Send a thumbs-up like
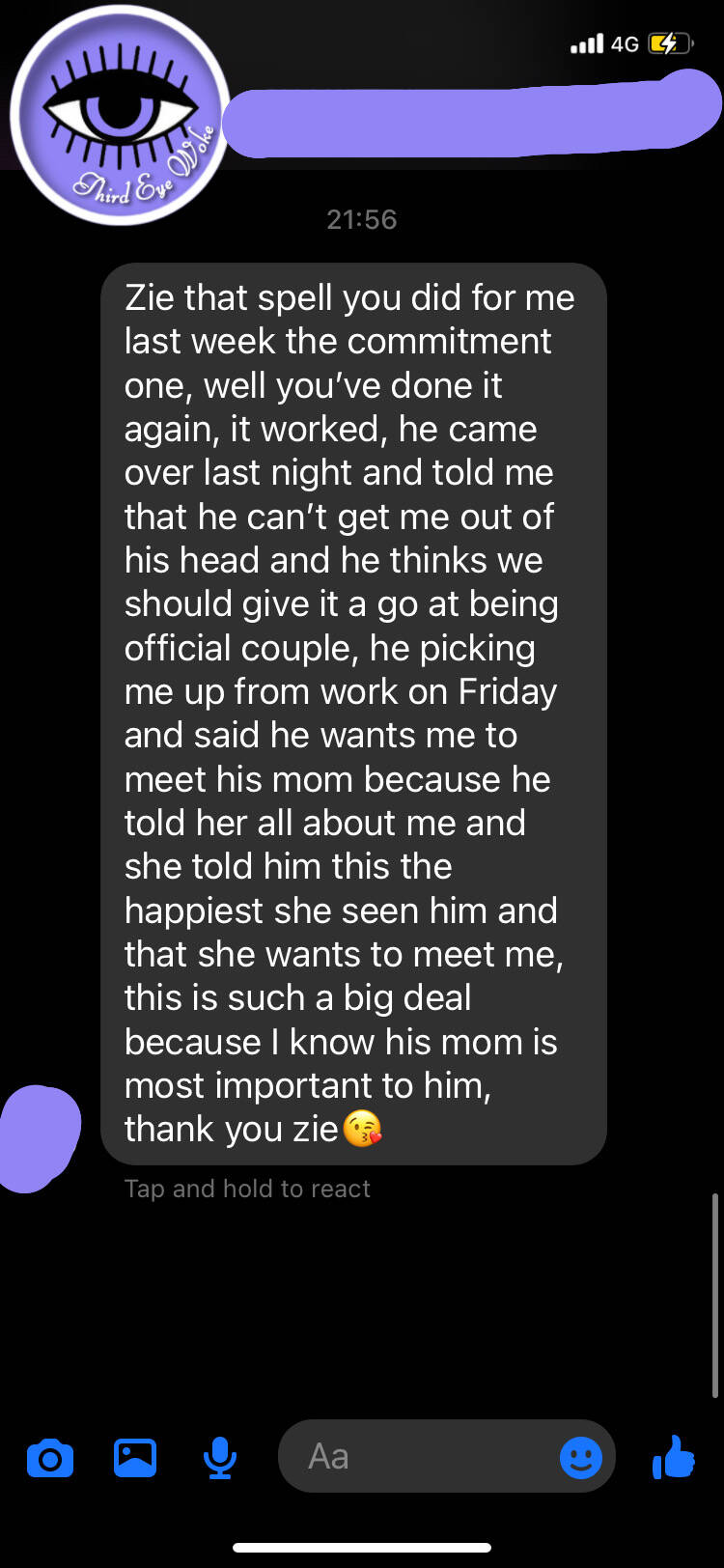724x1568 pixels. click(x=674, y=1457)
